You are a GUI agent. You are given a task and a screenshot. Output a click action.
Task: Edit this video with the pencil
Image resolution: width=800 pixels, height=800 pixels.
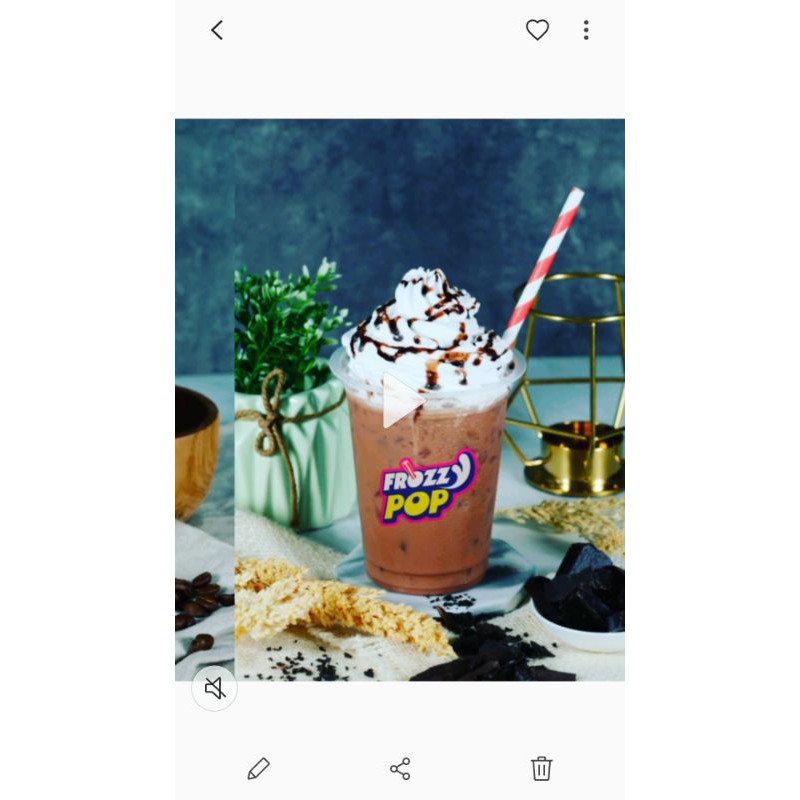tap(258, 768)
